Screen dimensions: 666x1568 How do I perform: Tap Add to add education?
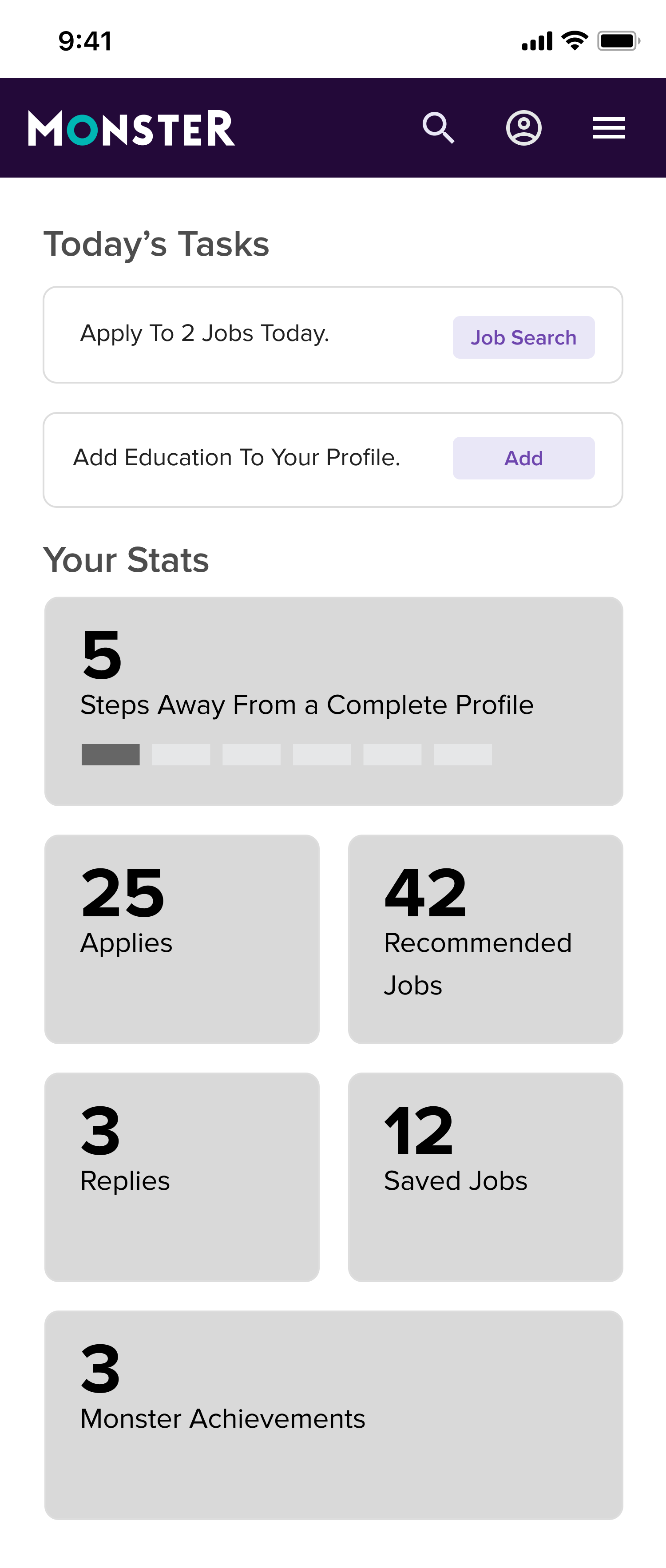(523, 458)
